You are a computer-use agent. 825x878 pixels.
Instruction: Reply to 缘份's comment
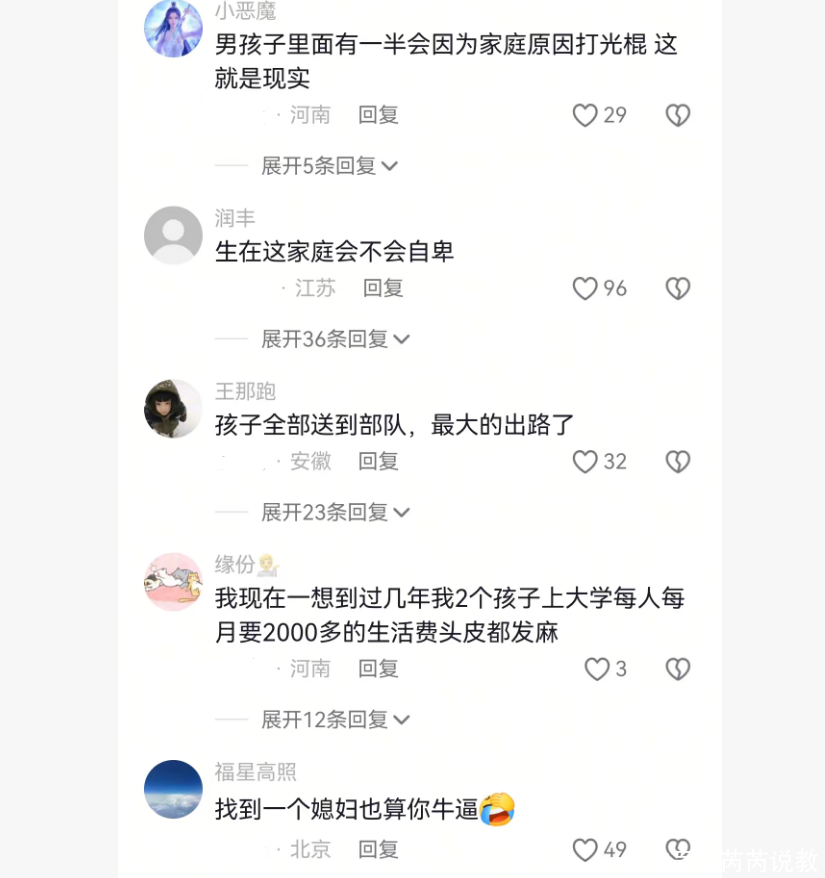tap(378, 669)
